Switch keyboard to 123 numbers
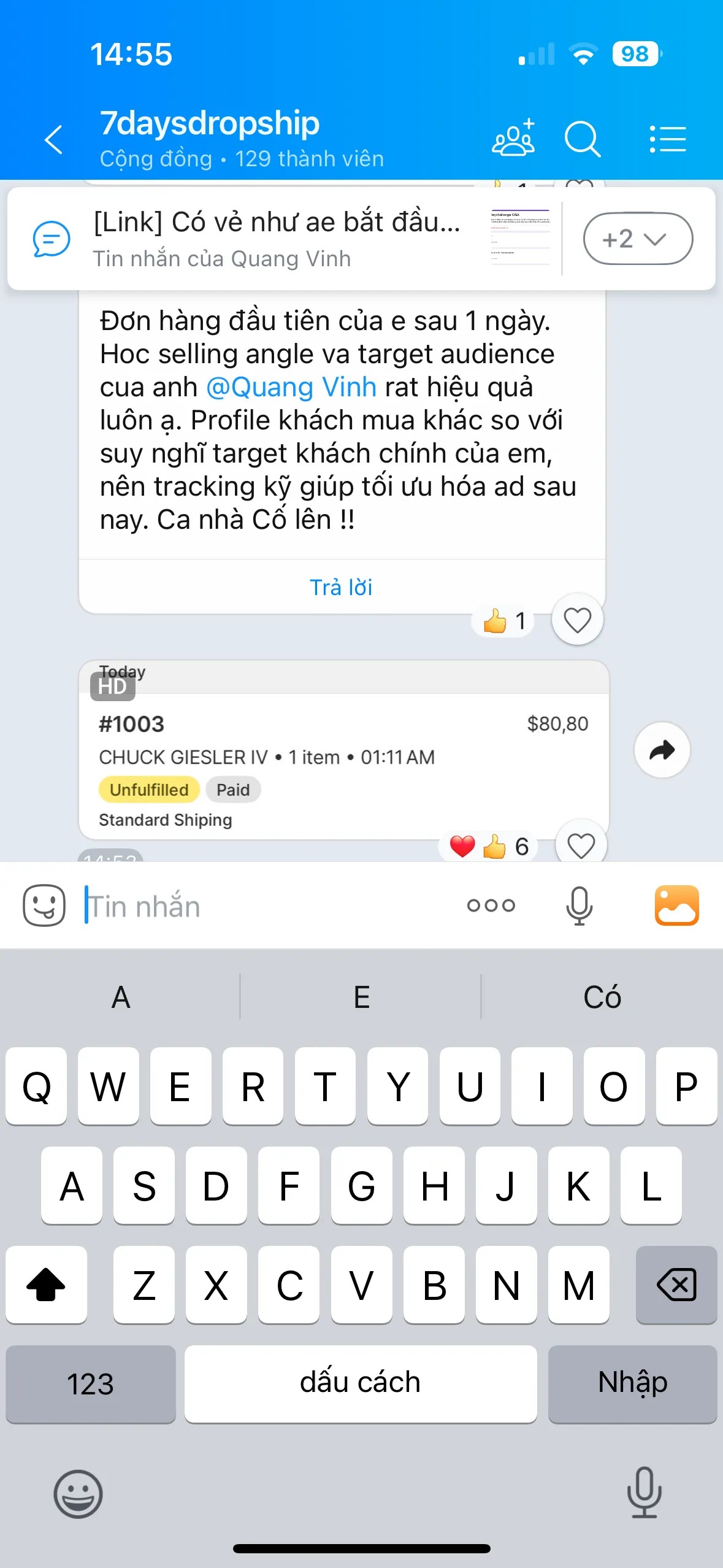The width and height of the screenshot is (723, 1568). (90, 1384)
